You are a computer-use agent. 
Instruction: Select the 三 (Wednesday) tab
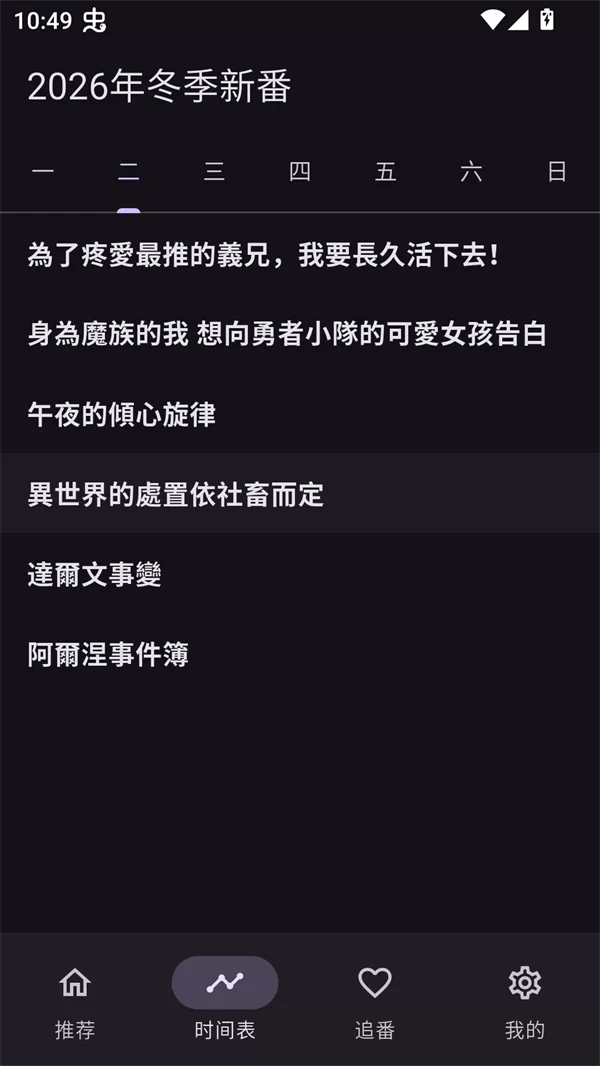click(214, 172)
